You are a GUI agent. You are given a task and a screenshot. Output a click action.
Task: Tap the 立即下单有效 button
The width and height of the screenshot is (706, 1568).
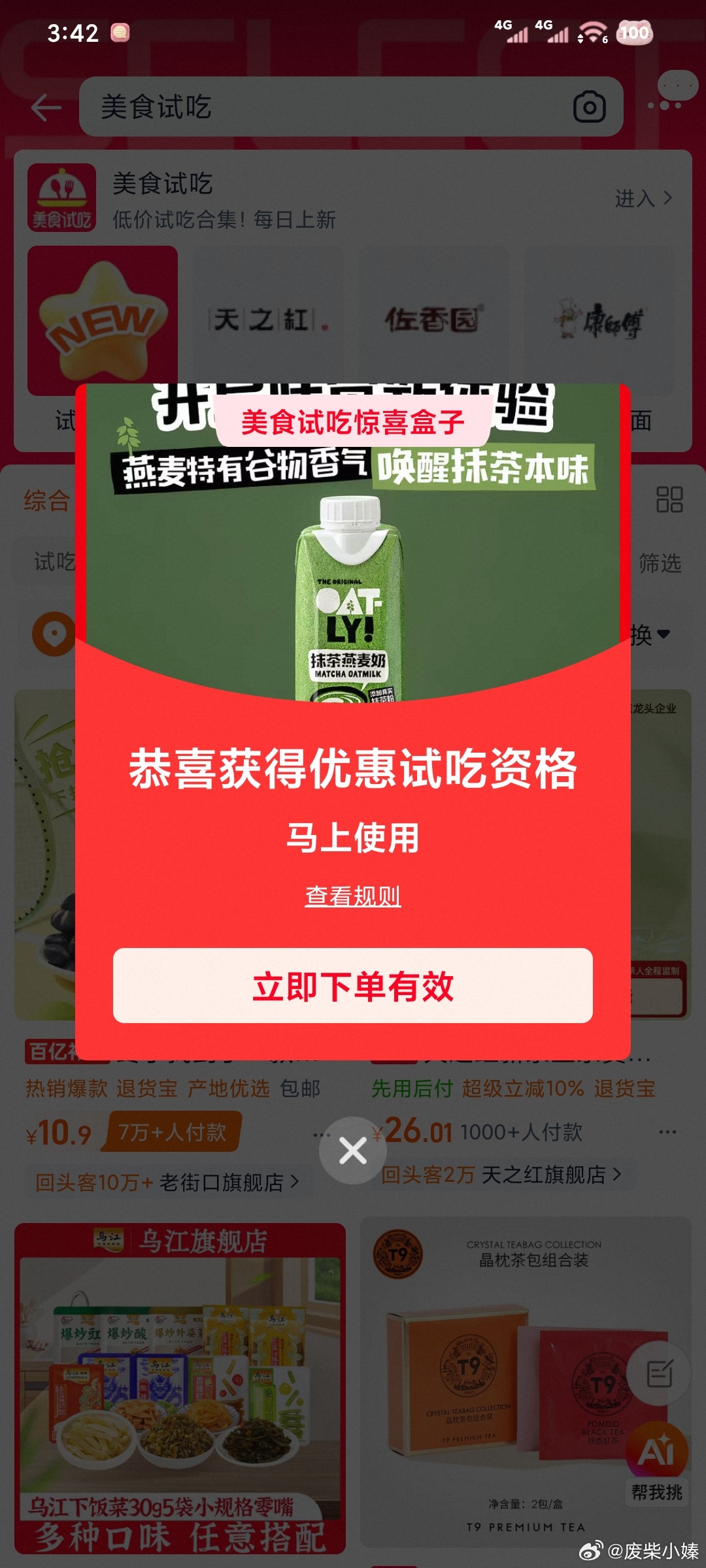[353, 986]
